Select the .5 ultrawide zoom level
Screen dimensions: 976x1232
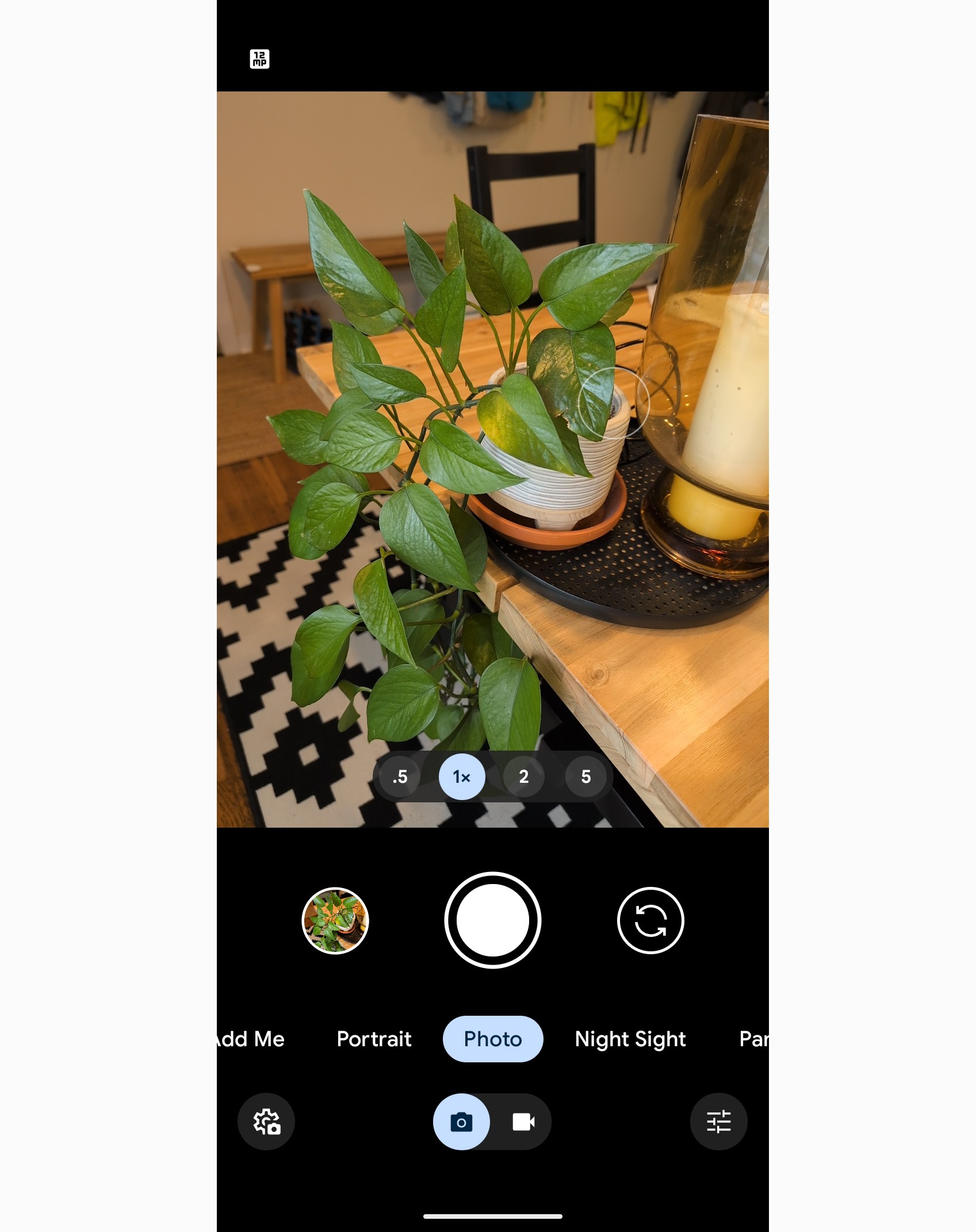click(x=400, y=776)
